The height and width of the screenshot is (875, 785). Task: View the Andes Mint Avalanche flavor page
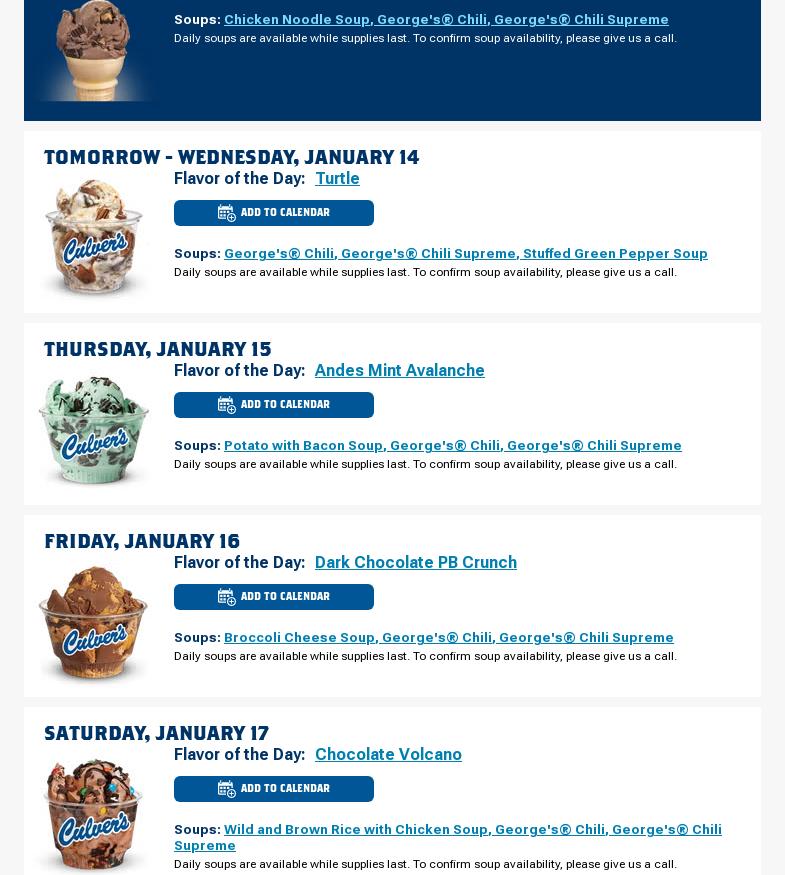coord(399,370)
